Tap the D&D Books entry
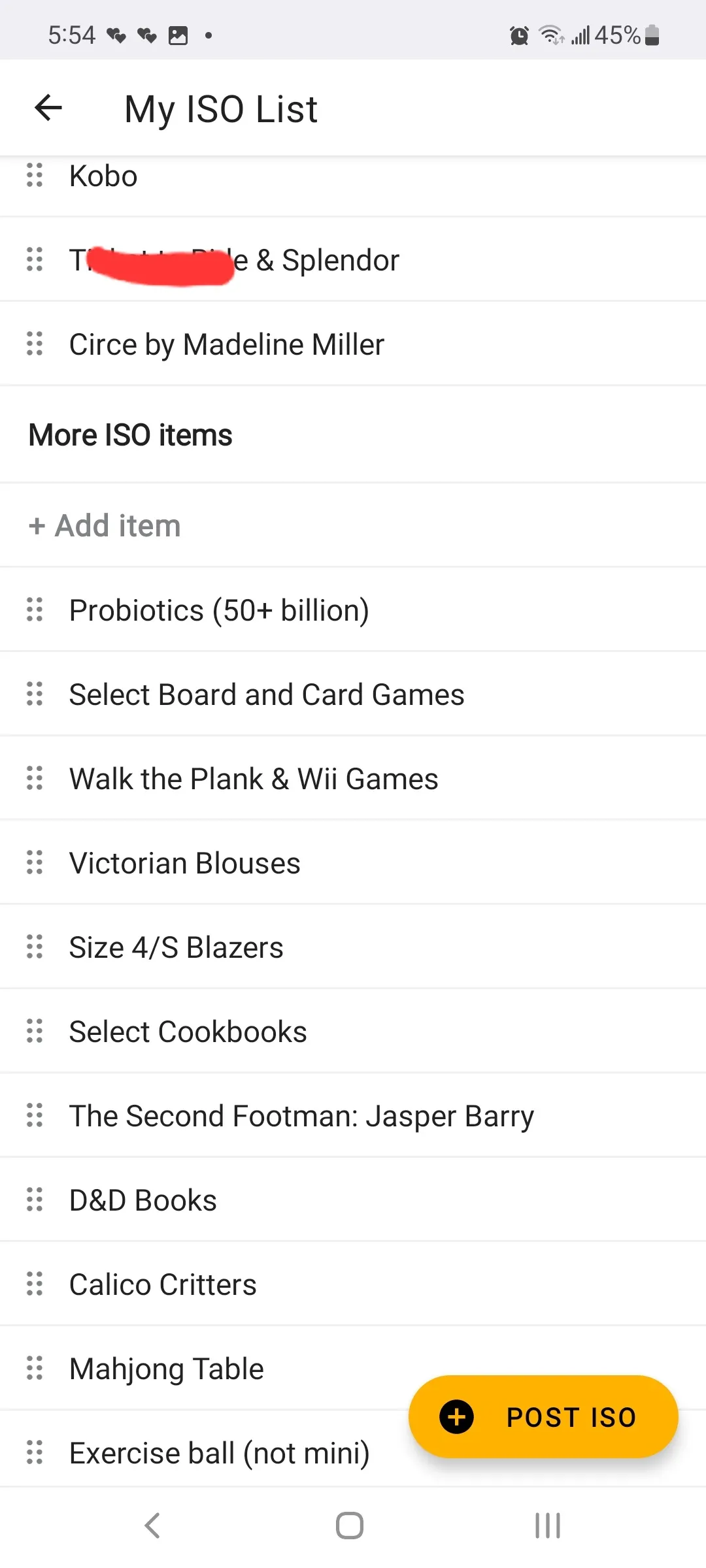 [x=143, y=1200]
